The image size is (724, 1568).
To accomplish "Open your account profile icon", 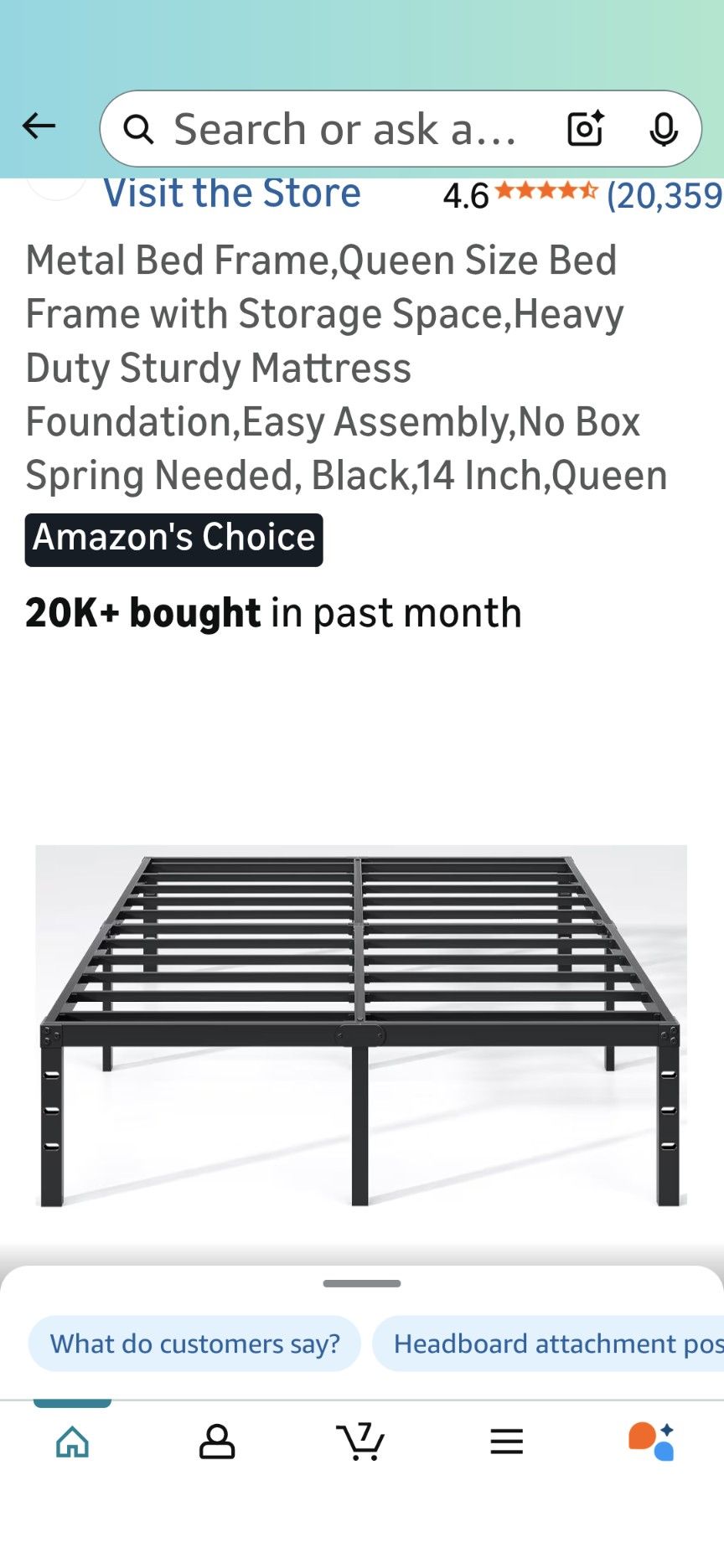I will pyautogui.click(x=217, y=1441).
